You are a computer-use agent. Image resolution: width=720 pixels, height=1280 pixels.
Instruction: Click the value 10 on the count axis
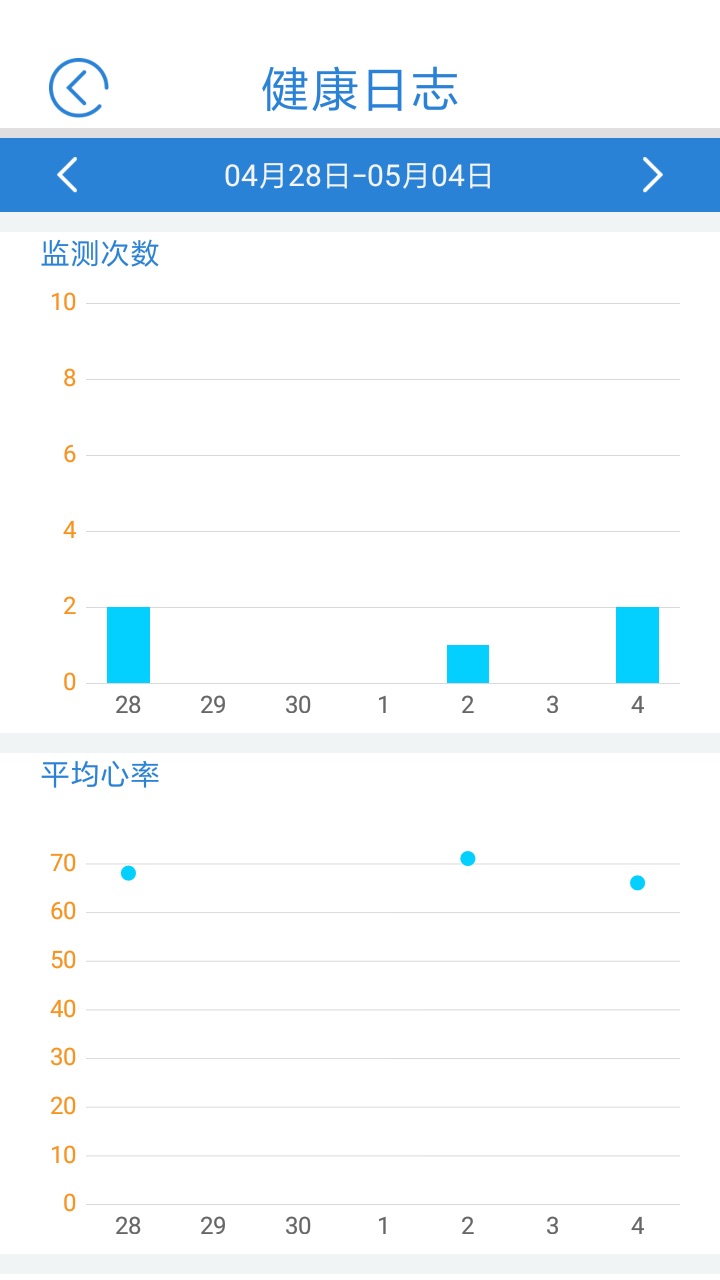[62, 301]
